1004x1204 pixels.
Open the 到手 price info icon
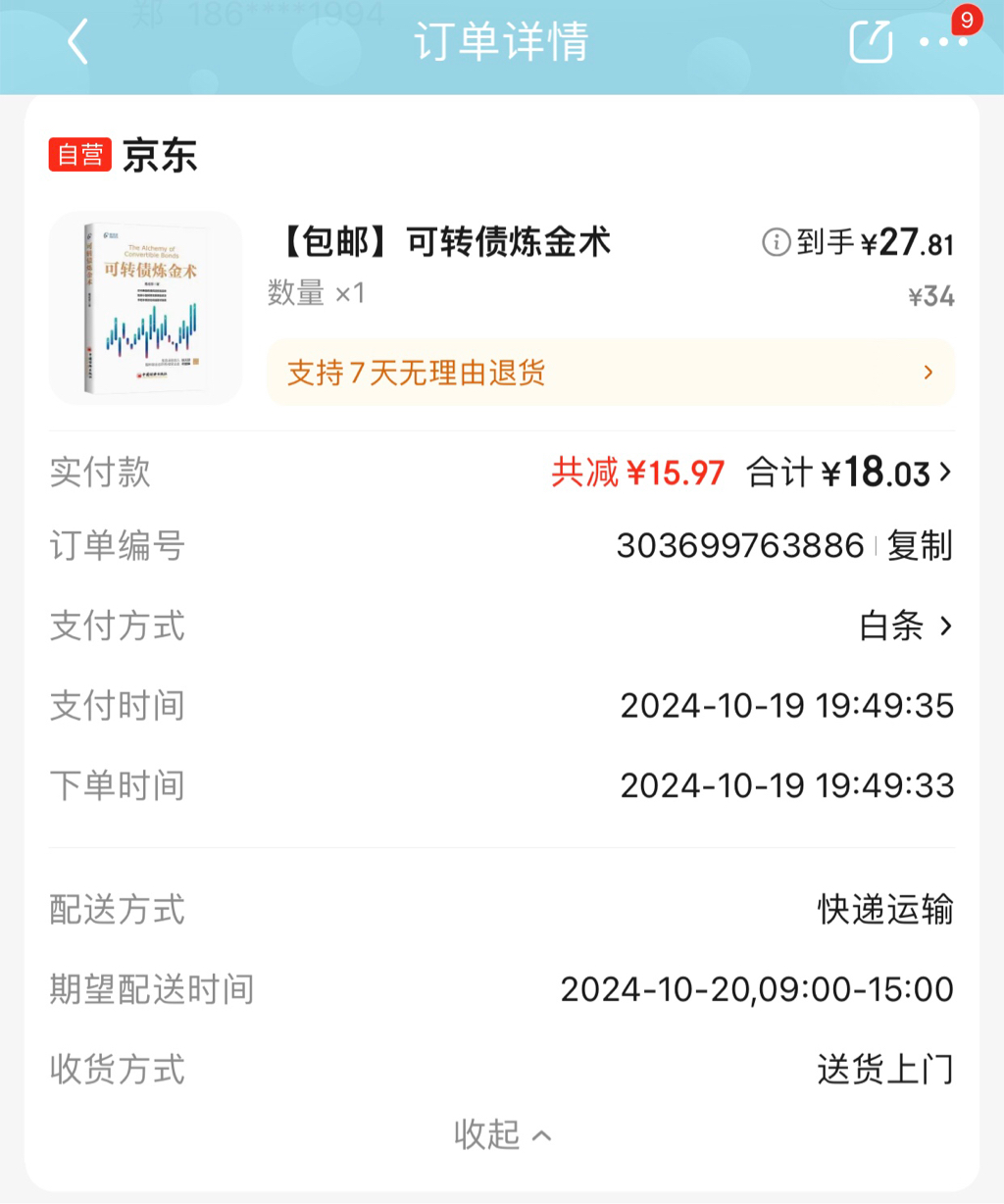pos(776,242)
